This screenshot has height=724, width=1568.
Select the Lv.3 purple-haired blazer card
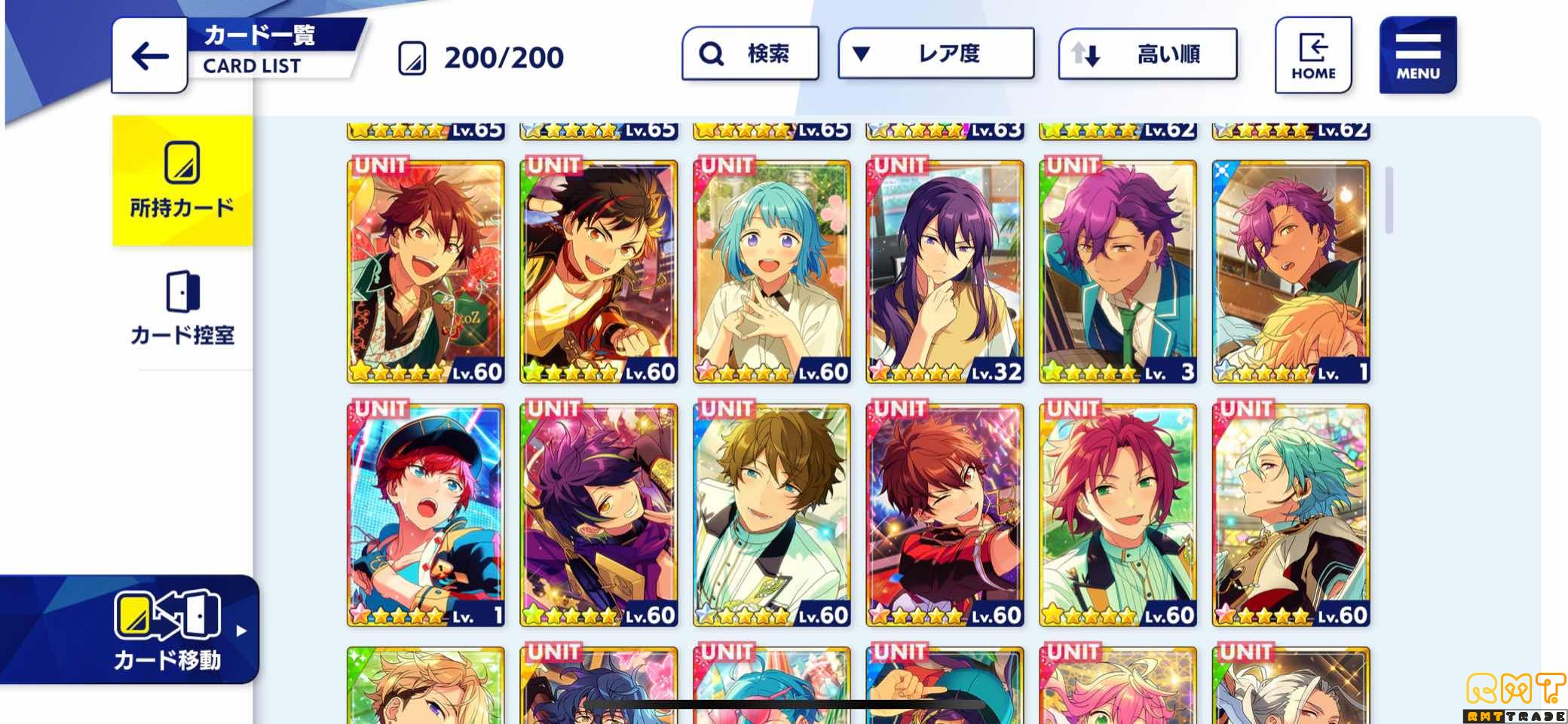click(1117, 271)
